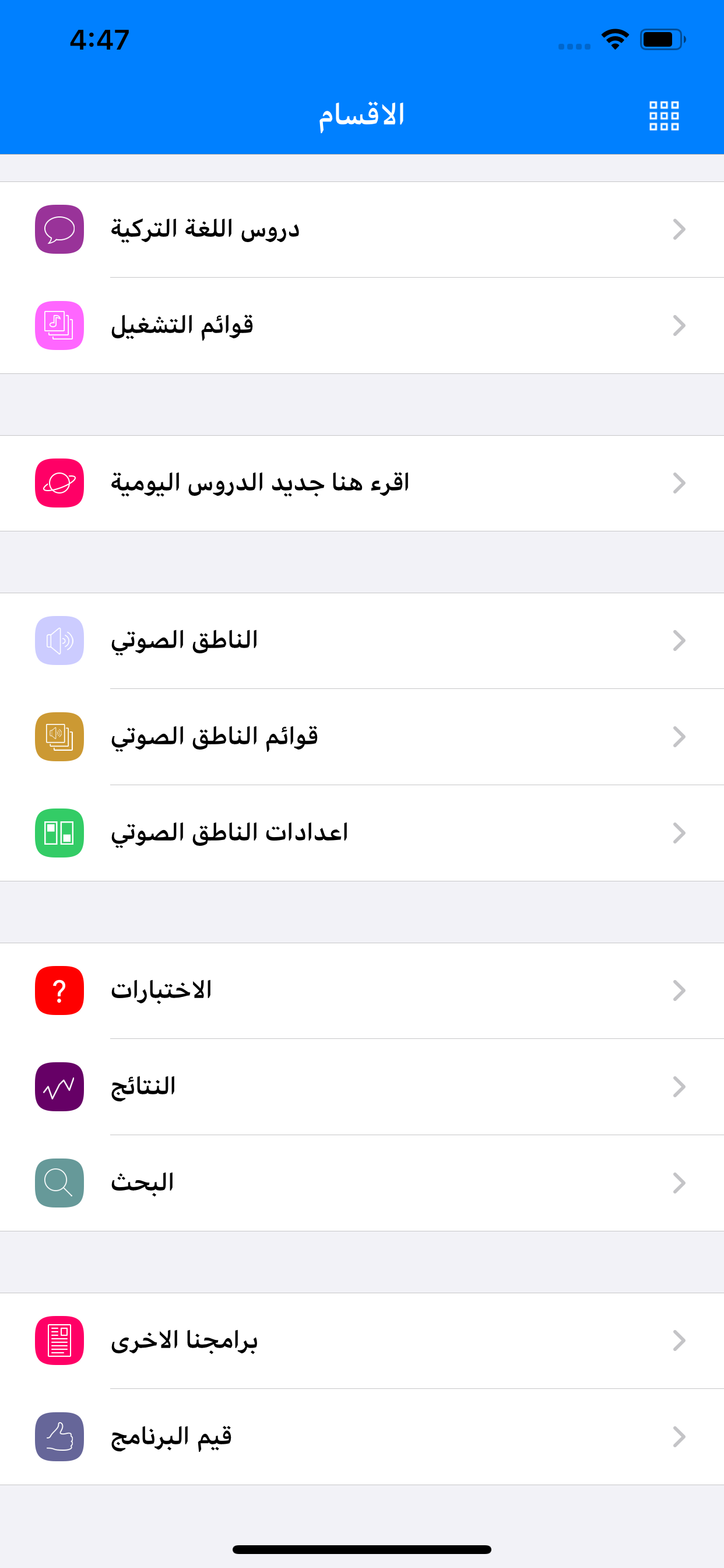Expand the الاختبارات row chevron
The image size is (724, 1568).
(679, 991)
